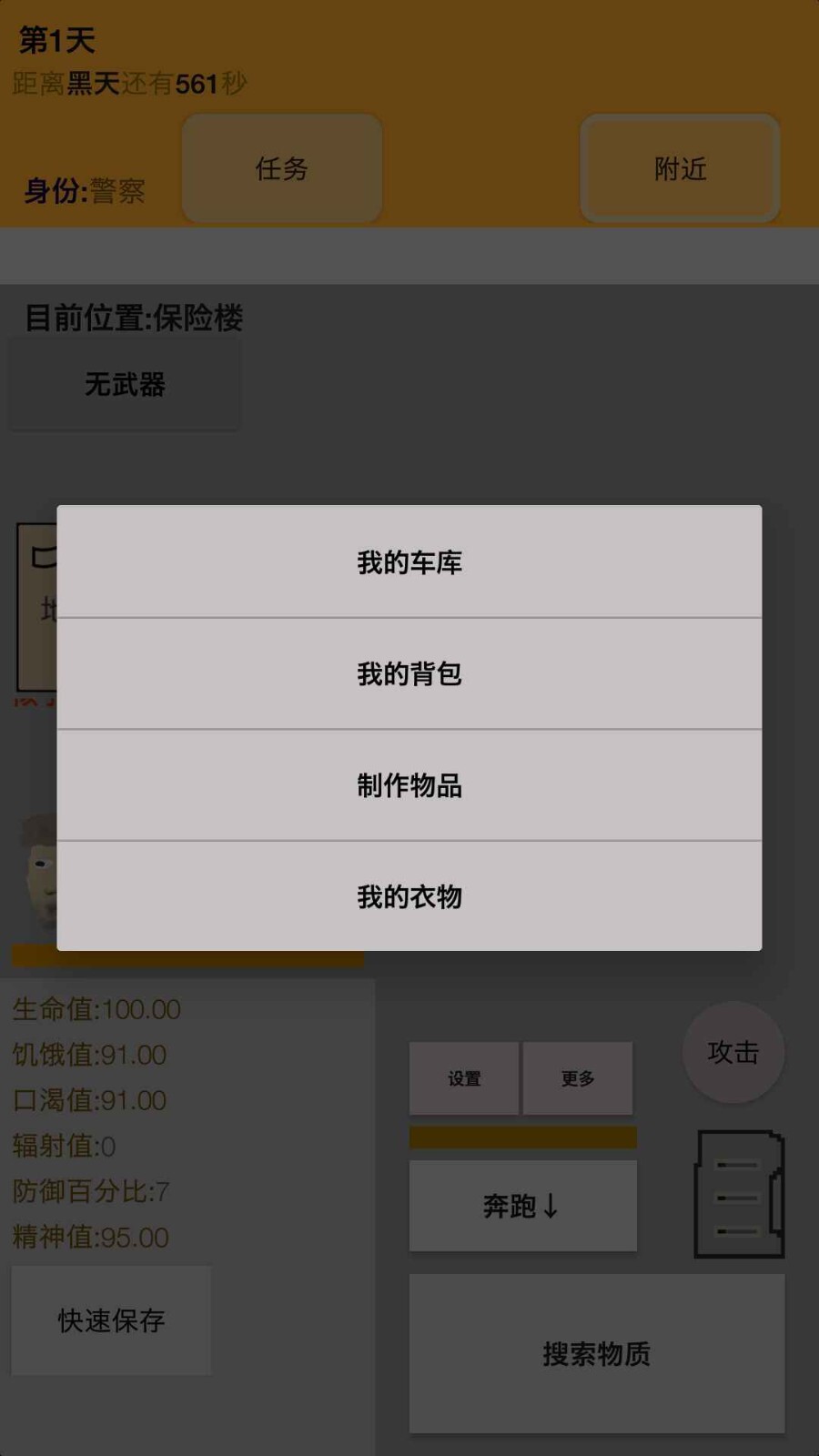
Task: Click the 无武器 weapon slot
Action: tap(124, 384)
